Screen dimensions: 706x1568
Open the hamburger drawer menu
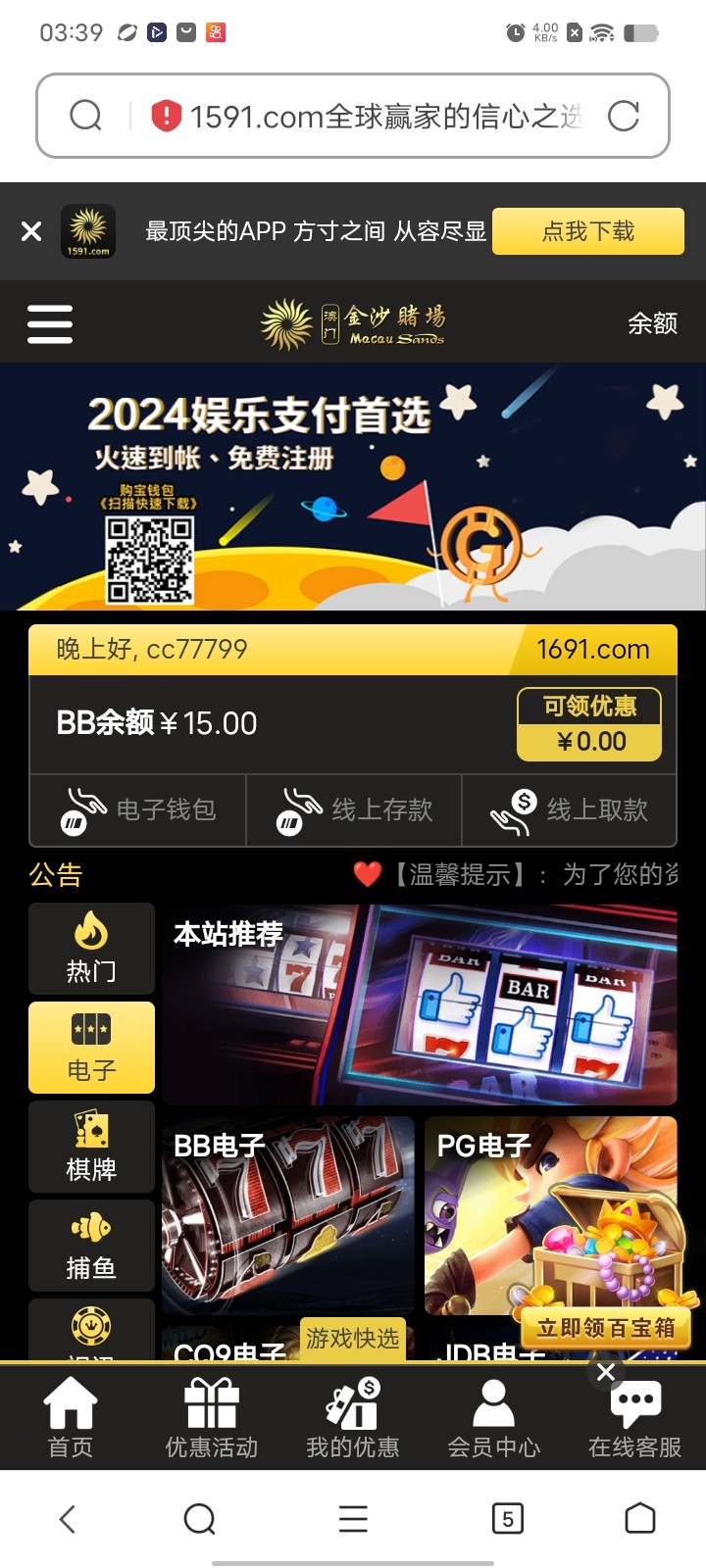coord(50,323)
